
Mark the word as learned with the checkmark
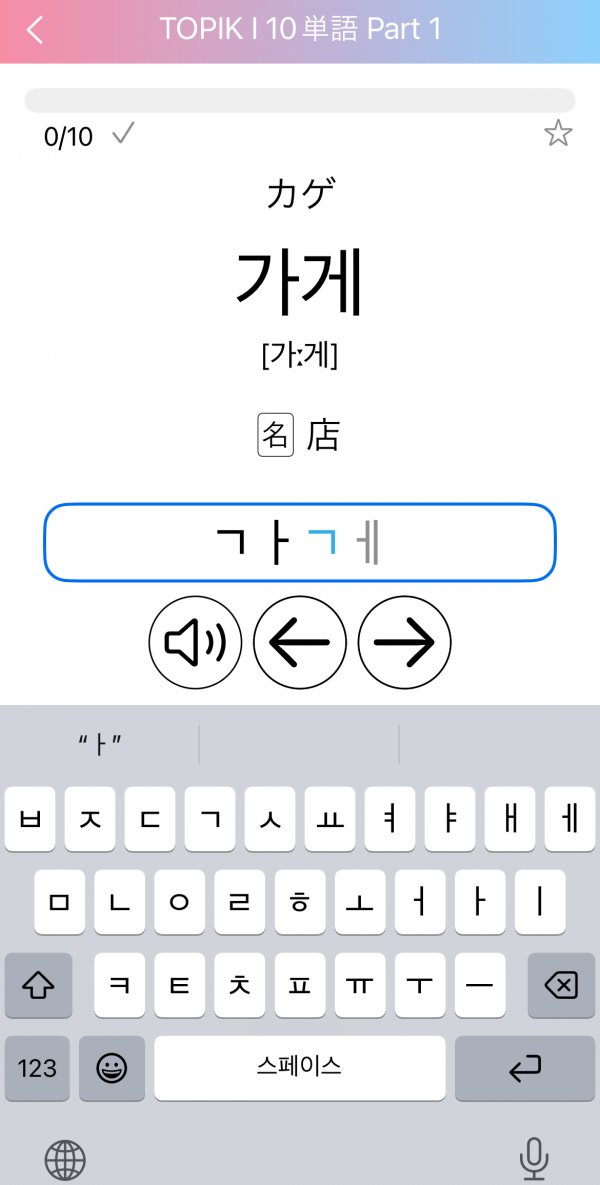click(123, 134)
